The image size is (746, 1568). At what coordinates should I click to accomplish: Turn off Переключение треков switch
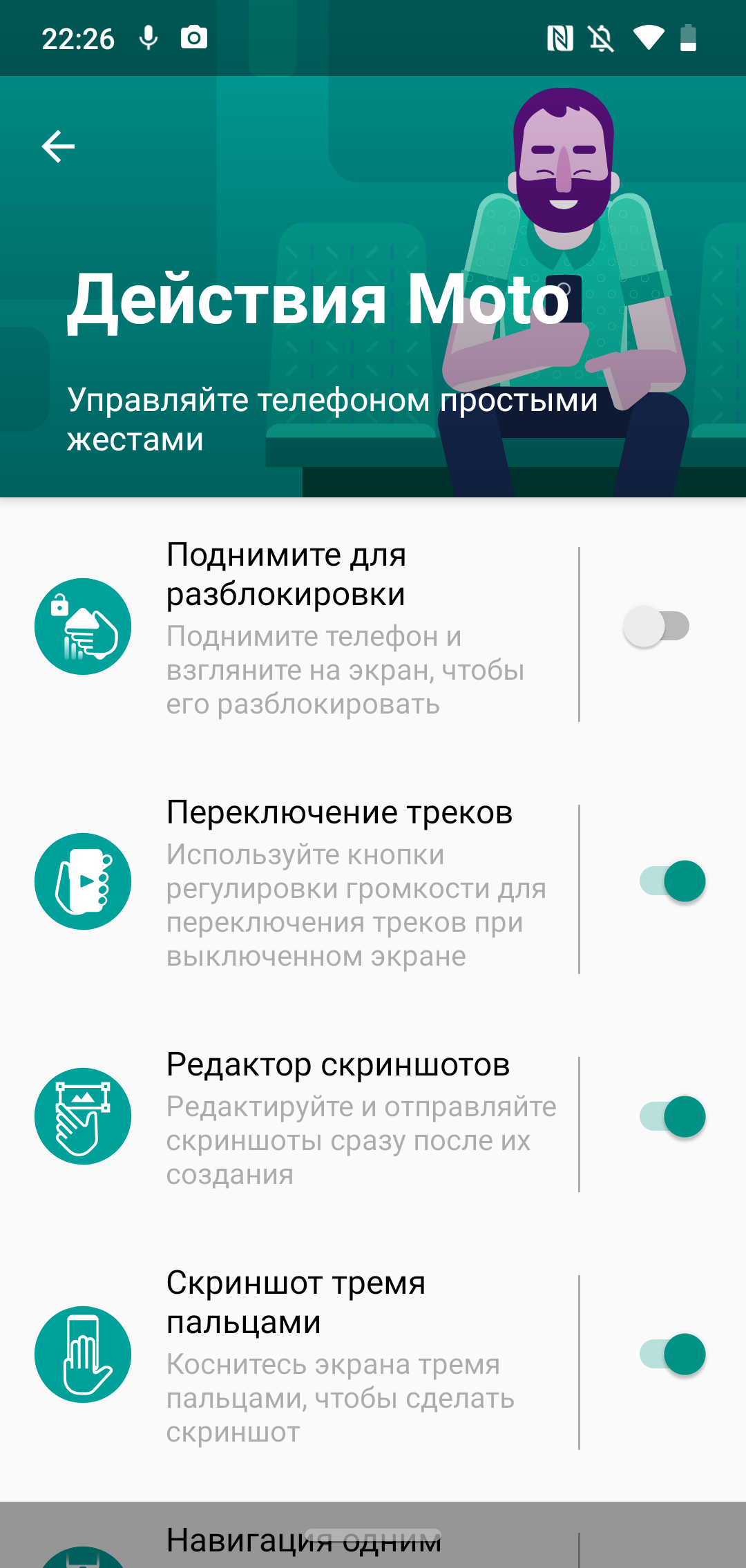click(x=673, y=881)
